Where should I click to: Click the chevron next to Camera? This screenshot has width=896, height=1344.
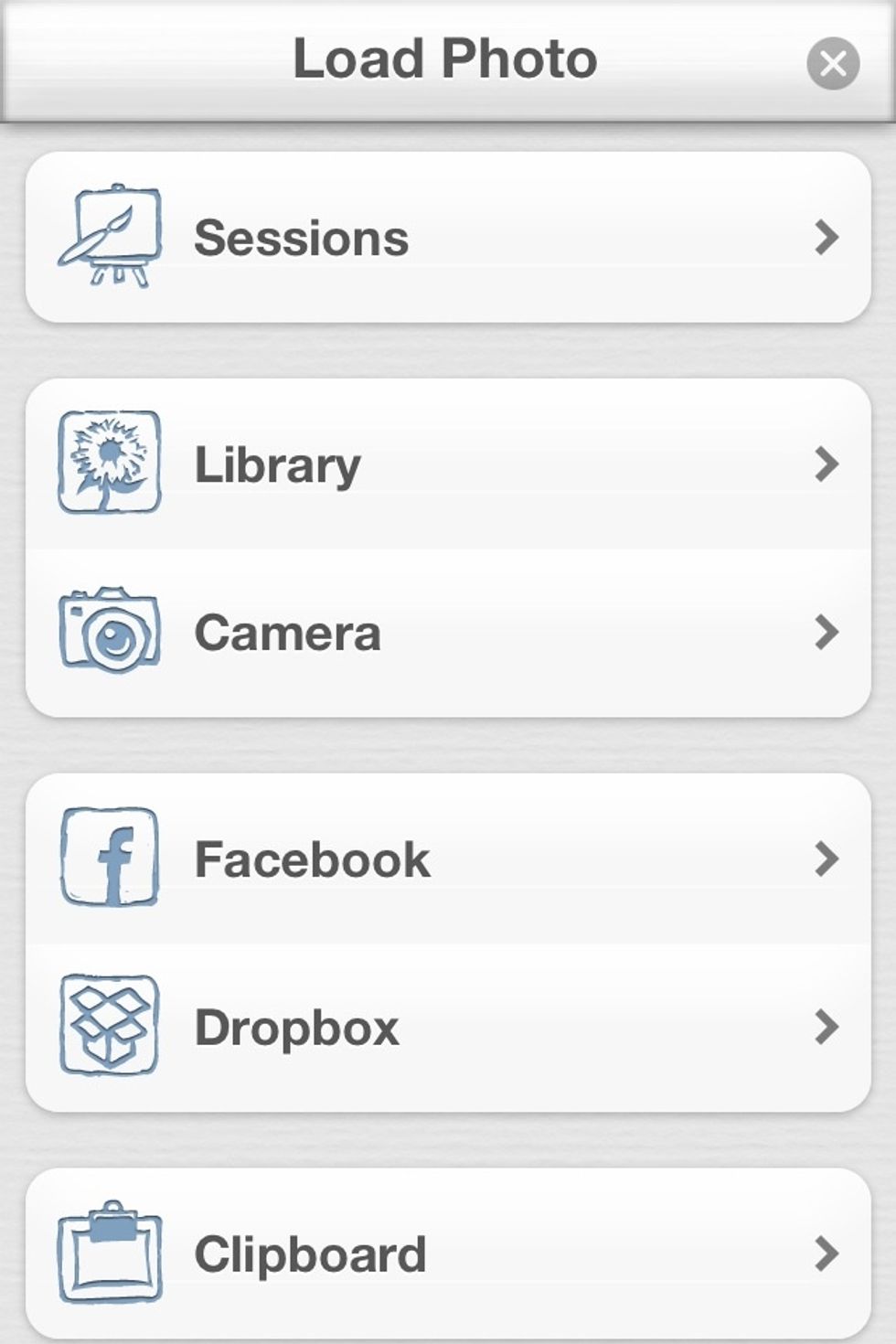click(x=828, y=631)
